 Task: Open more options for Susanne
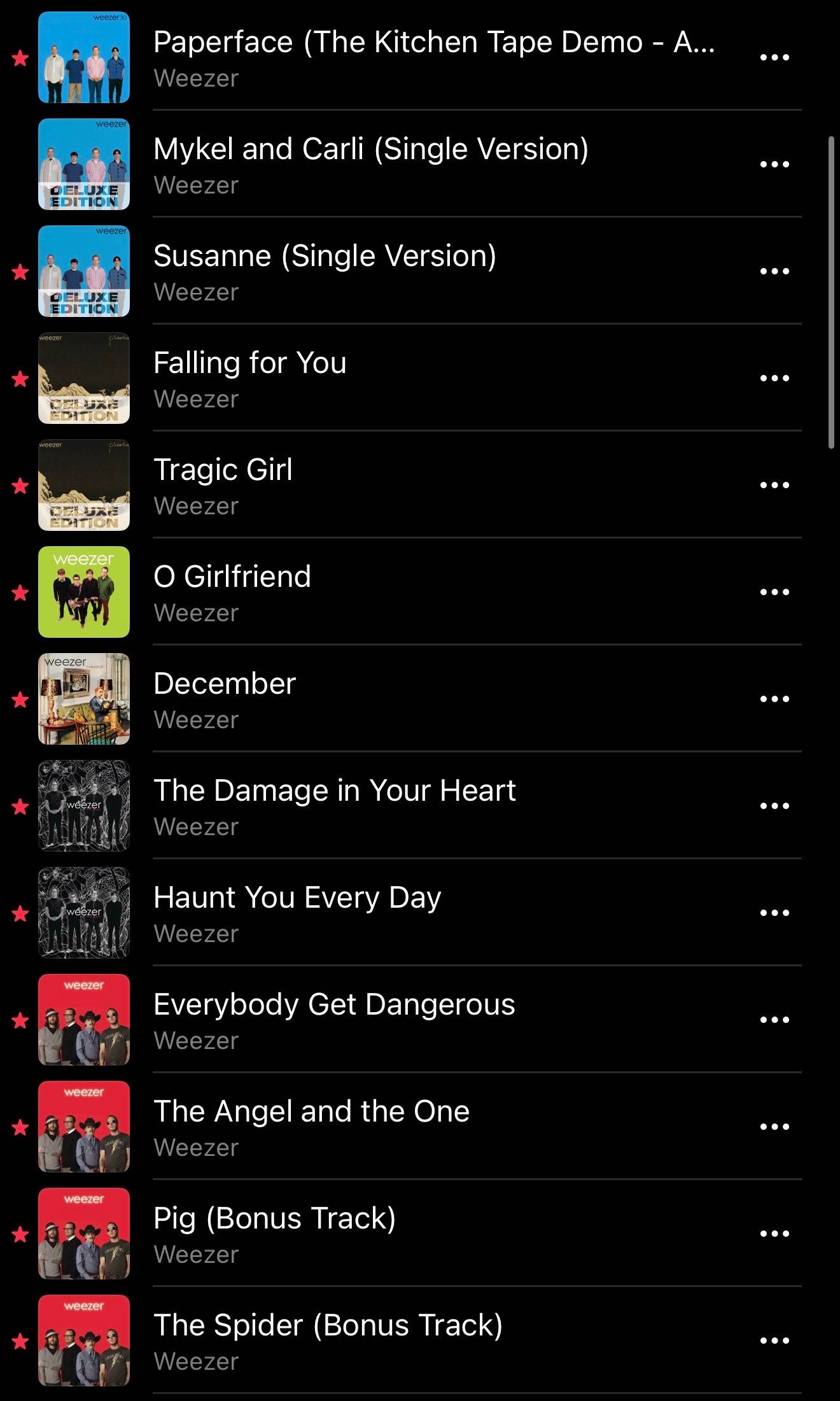tap(774, 271)
